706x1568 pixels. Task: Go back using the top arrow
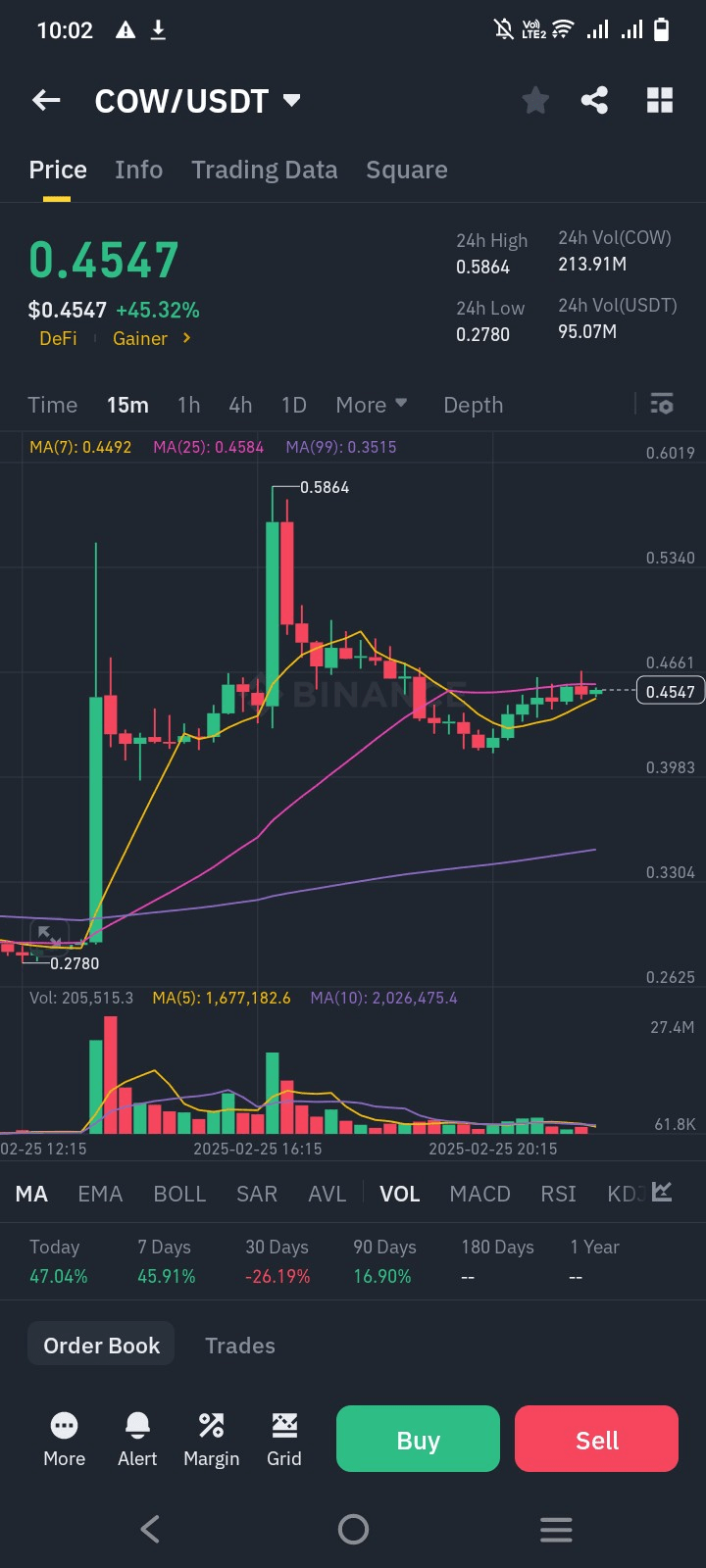tap(46, 100)
